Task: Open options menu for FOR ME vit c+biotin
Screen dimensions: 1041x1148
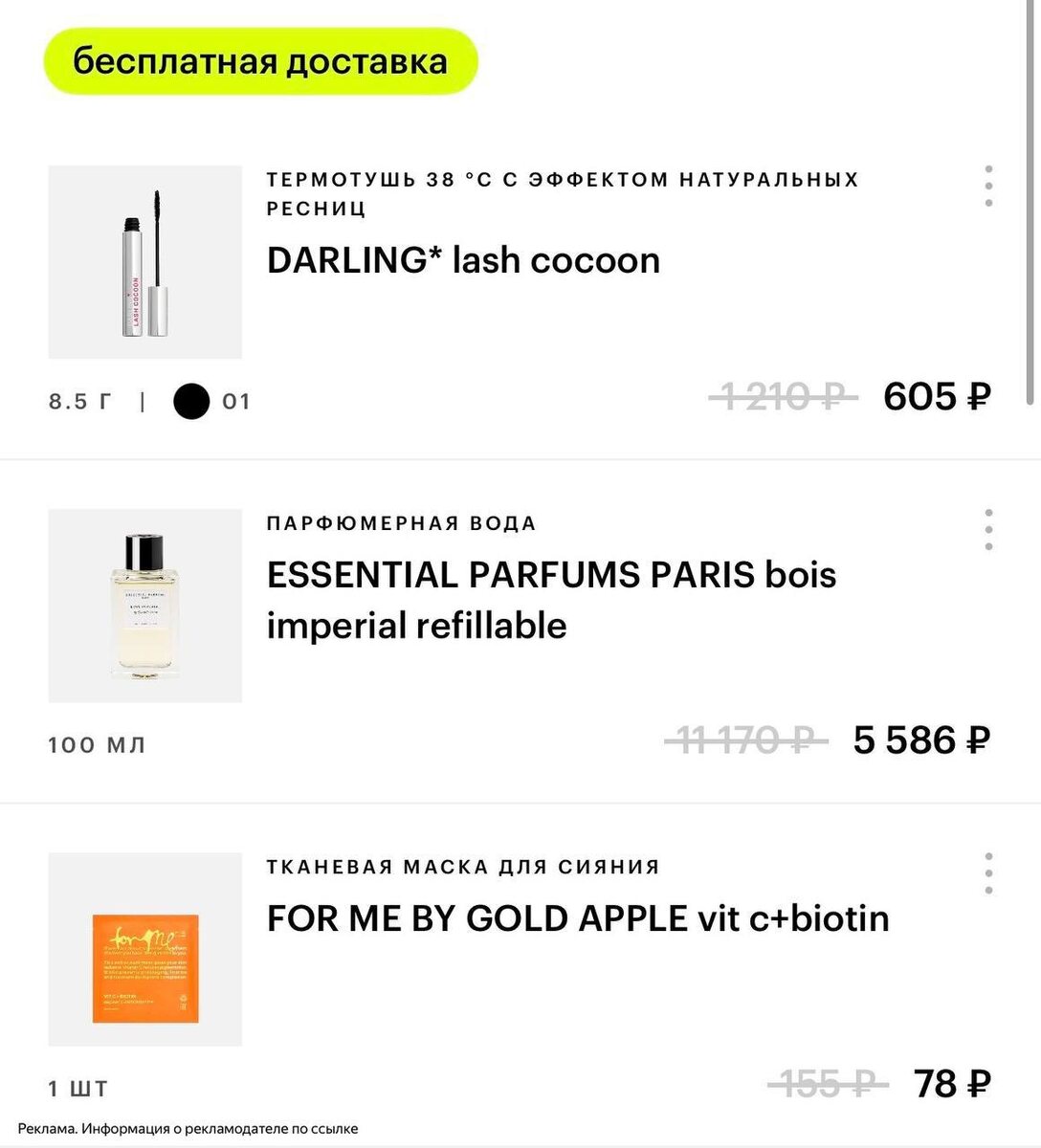Action: click(988, 873)
